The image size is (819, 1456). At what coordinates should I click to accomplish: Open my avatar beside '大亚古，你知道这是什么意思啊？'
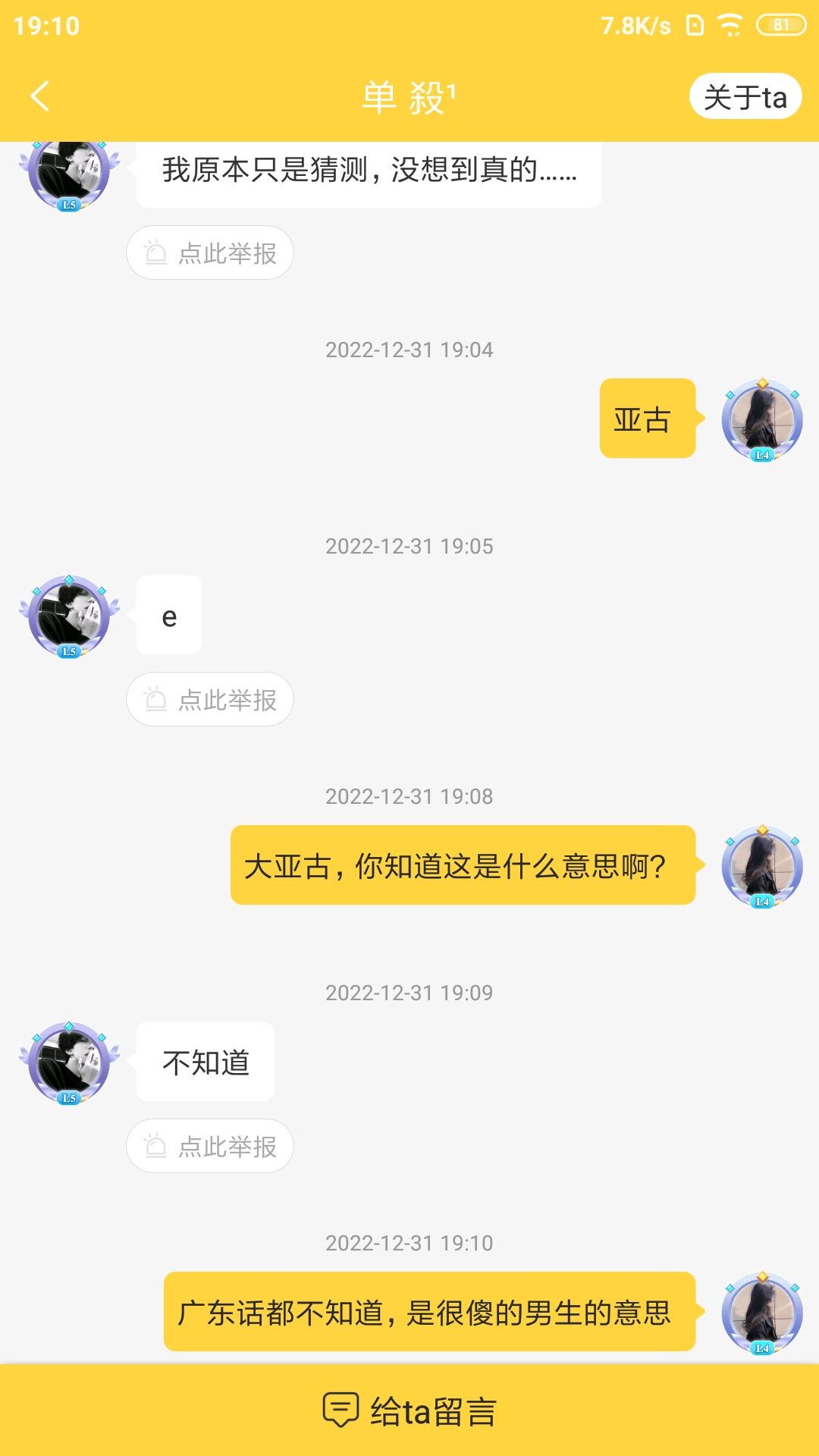point(762,866)
